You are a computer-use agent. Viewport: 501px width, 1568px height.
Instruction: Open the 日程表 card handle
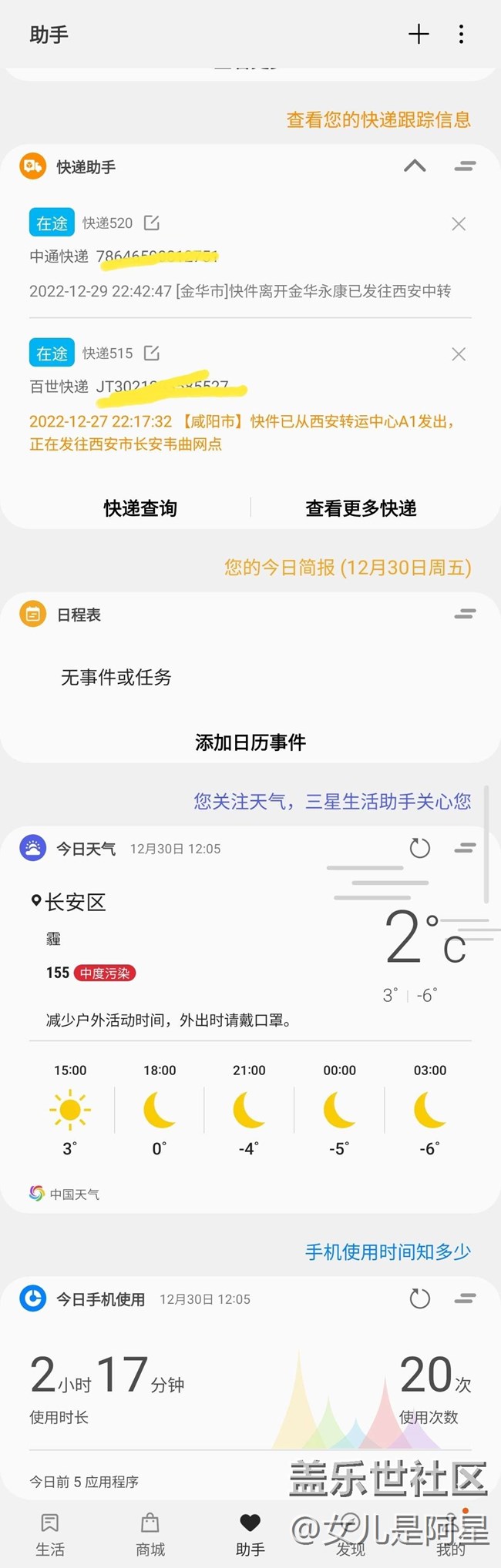[465, 614]
